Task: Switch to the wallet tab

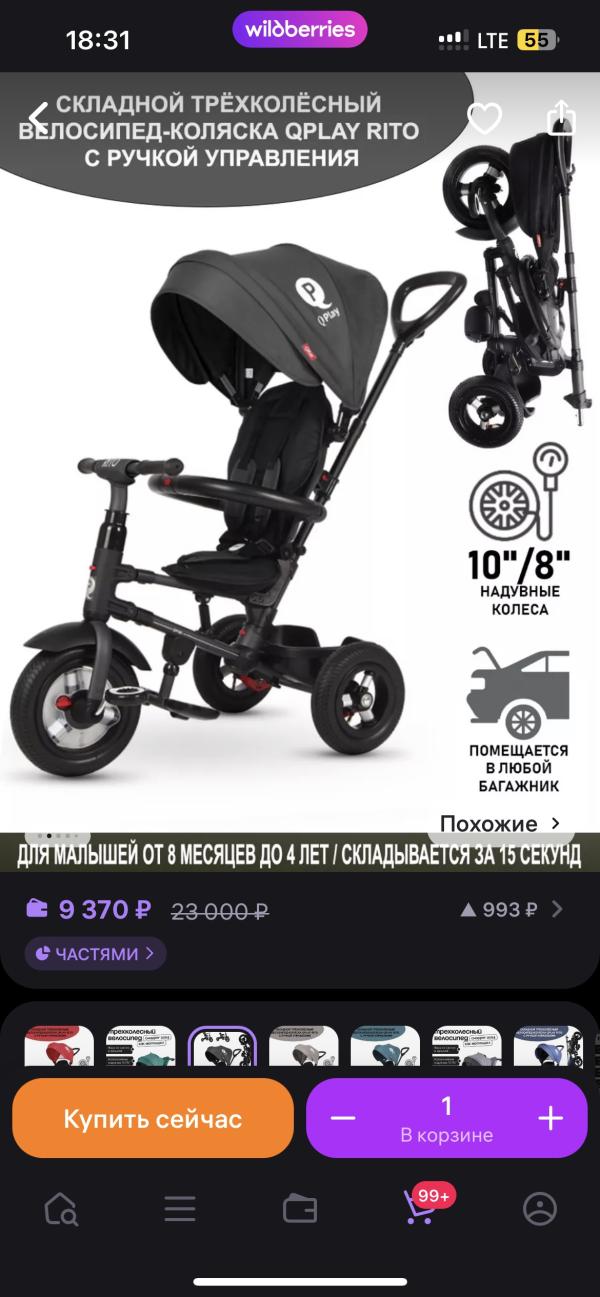Action: pos(300,1209)
